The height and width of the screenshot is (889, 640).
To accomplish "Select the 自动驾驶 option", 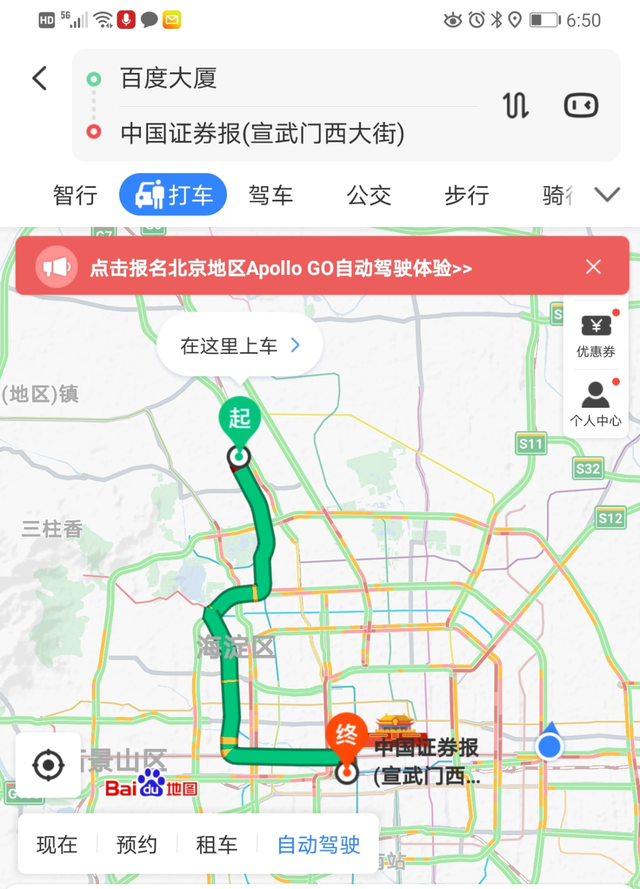I will [x=318, y=845].
